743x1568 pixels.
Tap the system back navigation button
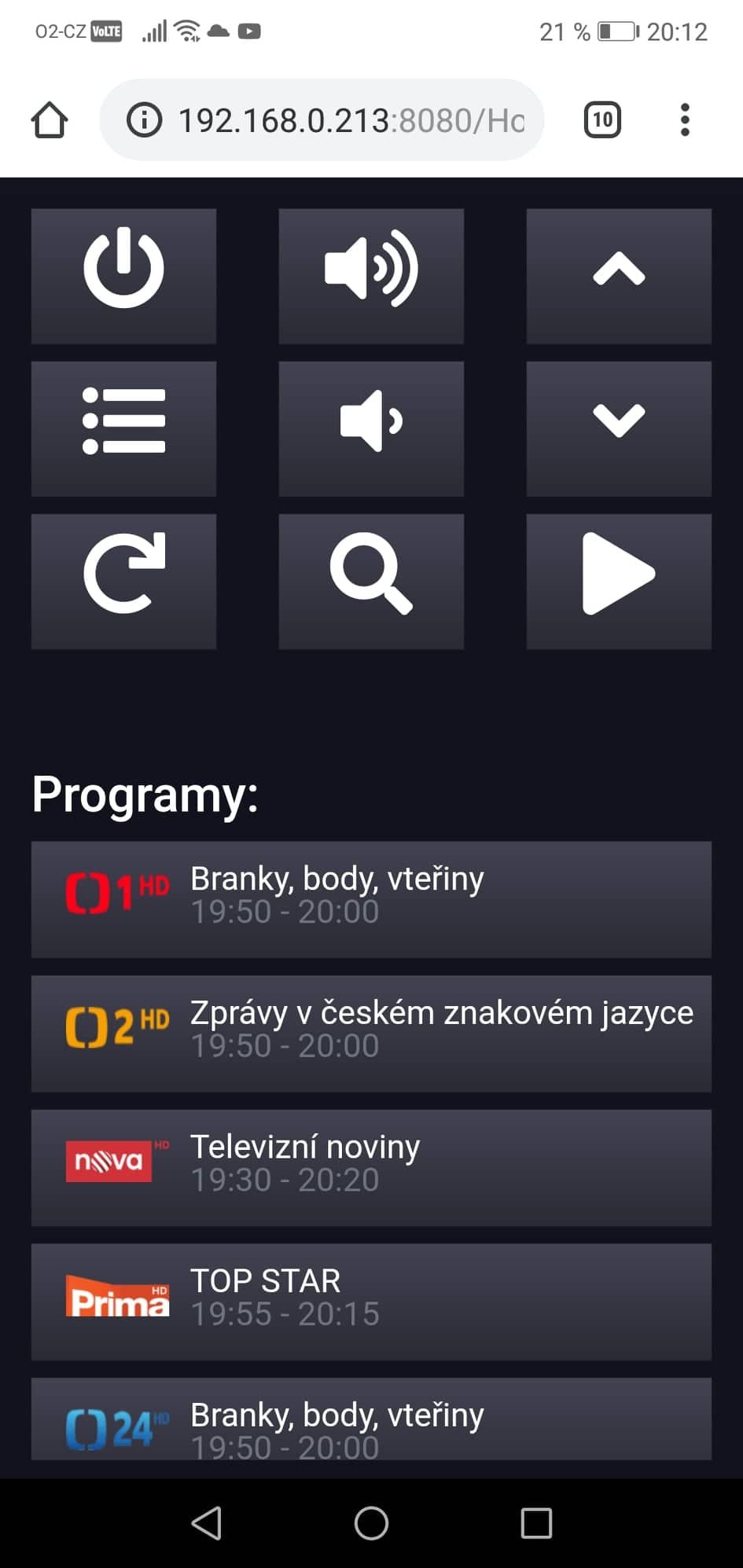coord(207,1523)
